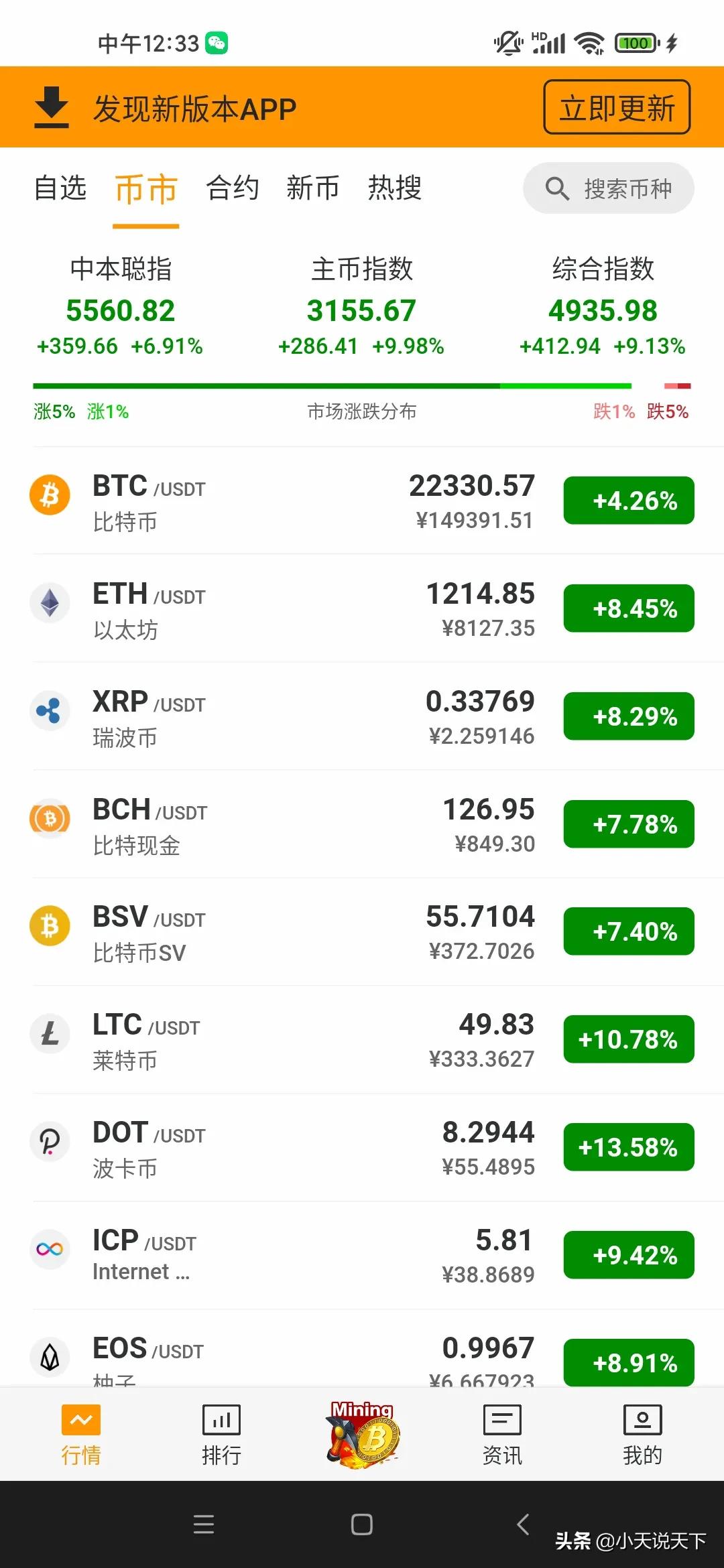Viewport: 724px width, 1568px height.
Task: Select the 热搜 tab
Action: [x=394, y=188]
